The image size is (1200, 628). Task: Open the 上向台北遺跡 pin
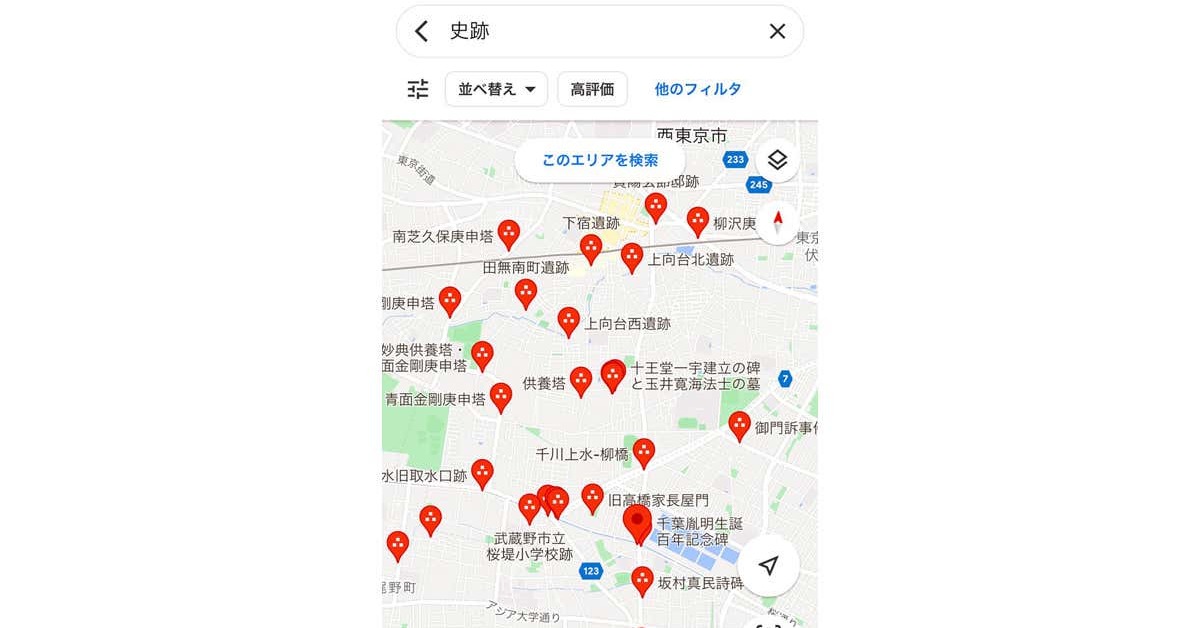pyautogui.click(x=632, y=256)
